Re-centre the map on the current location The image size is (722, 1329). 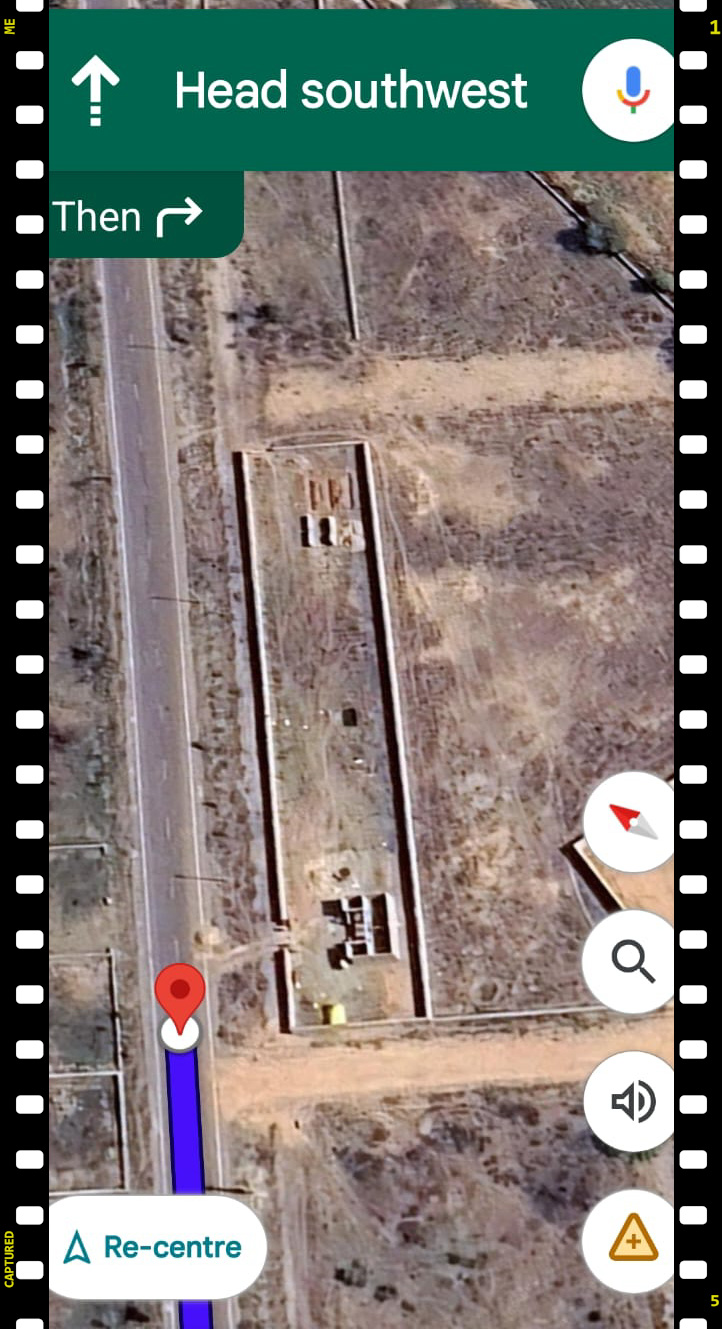(x=155, y=1247)
